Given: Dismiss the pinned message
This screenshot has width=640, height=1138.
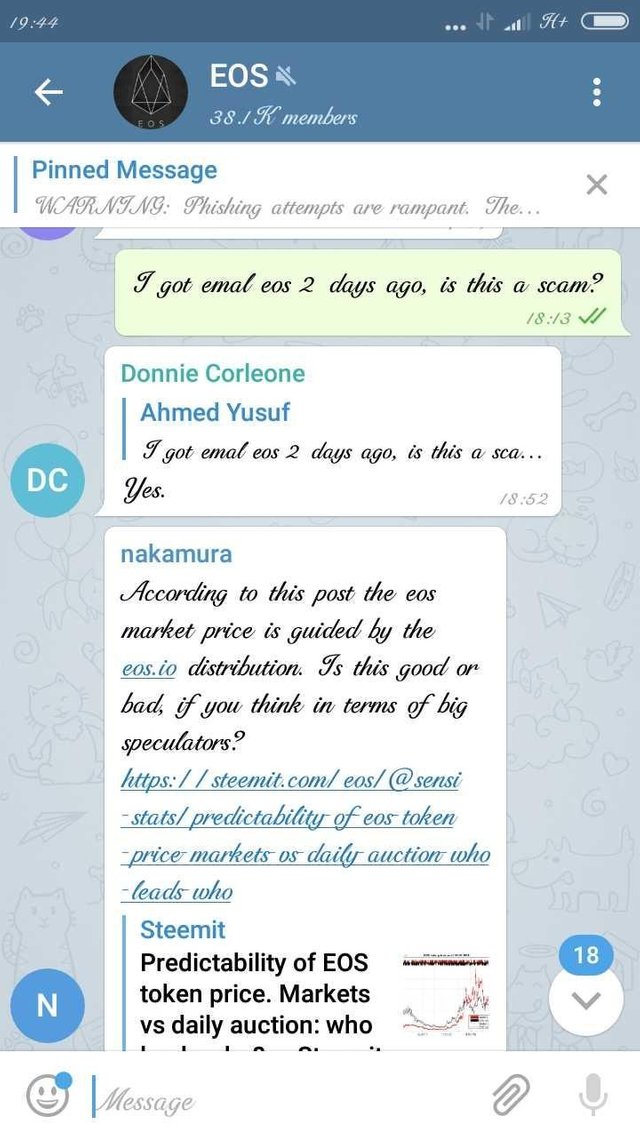Looking at the screenshot, I should 597,185.
